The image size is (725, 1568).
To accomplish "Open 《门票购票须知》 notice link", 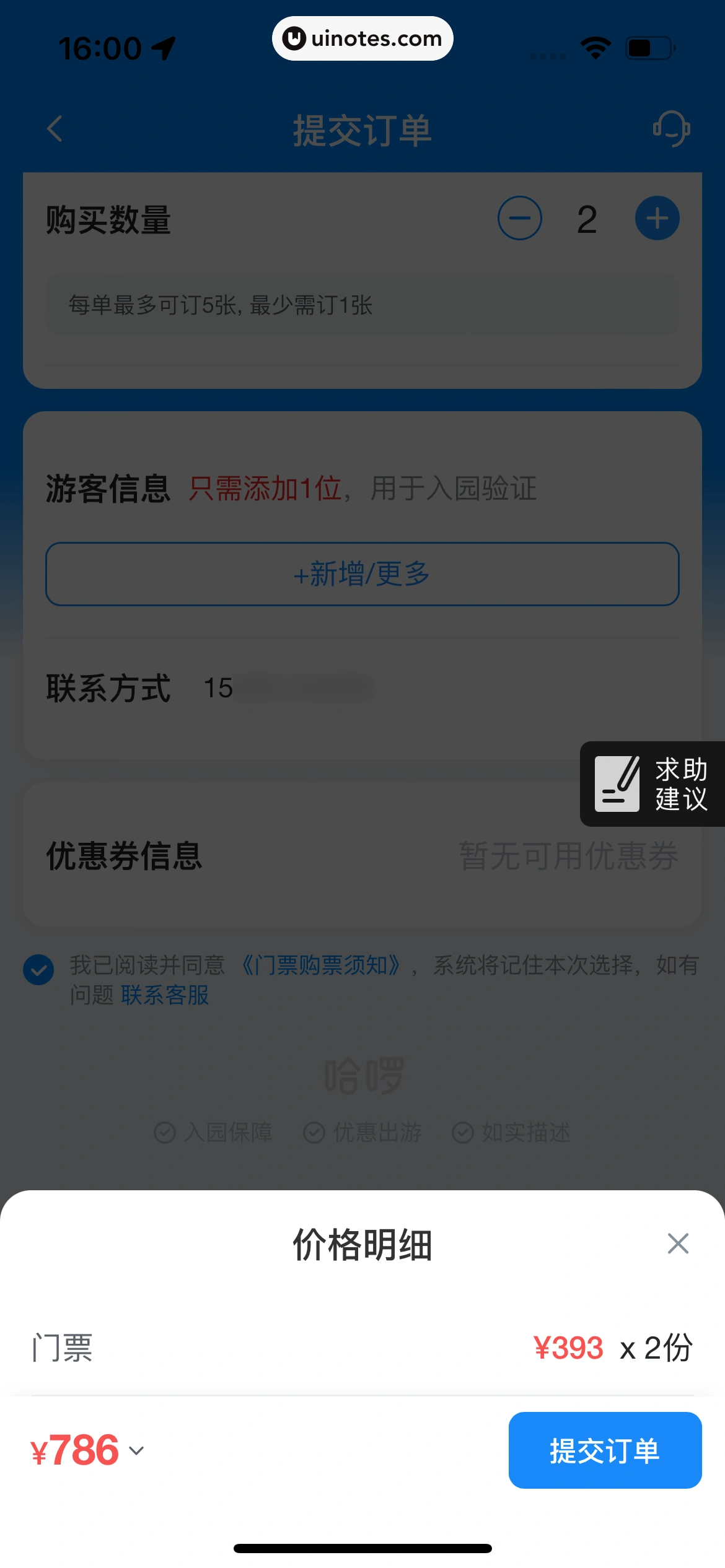I will [x=320, y=967].
